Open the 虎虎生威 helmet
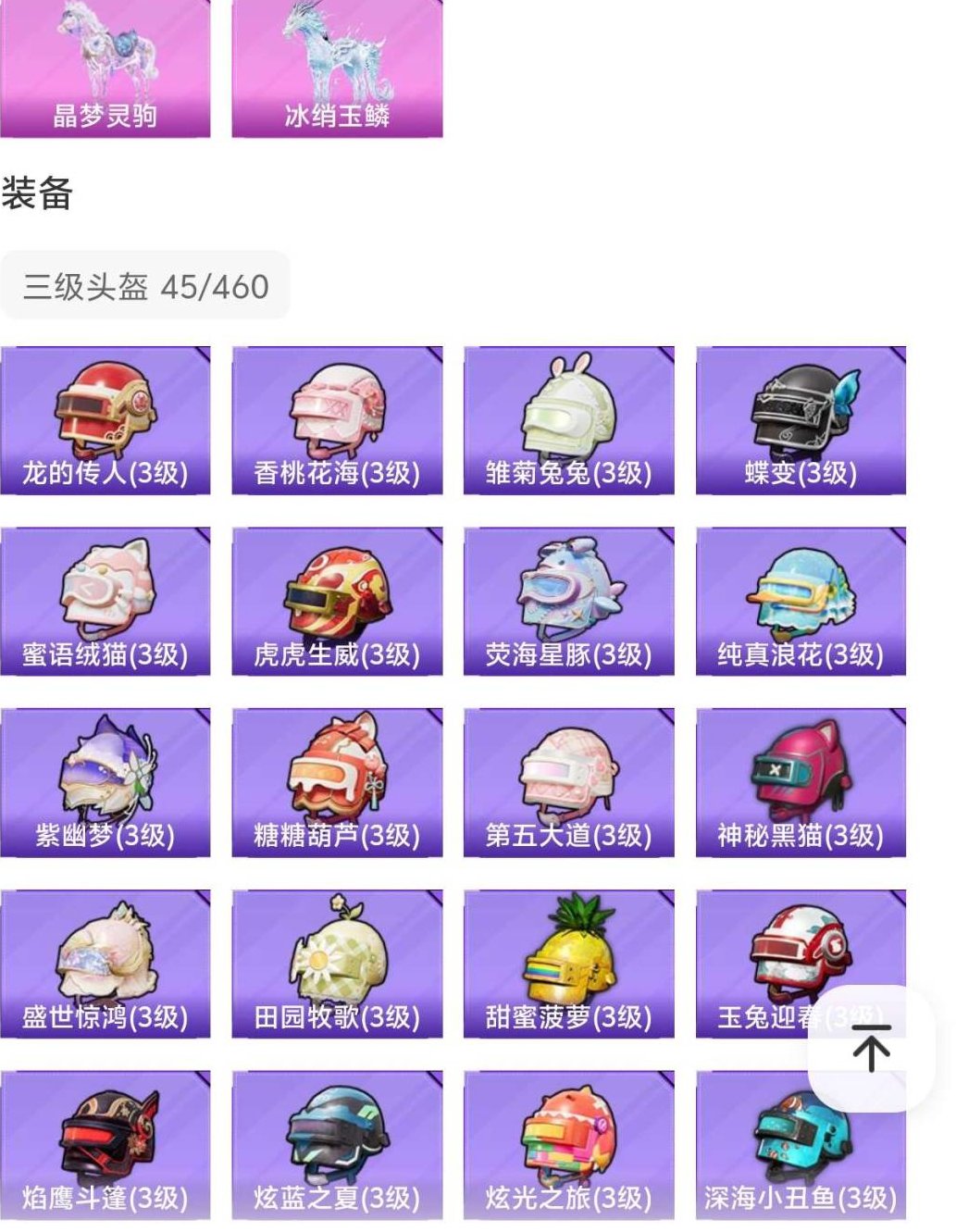This screenshot has width=956, height=1232. [x=337, y=602]
